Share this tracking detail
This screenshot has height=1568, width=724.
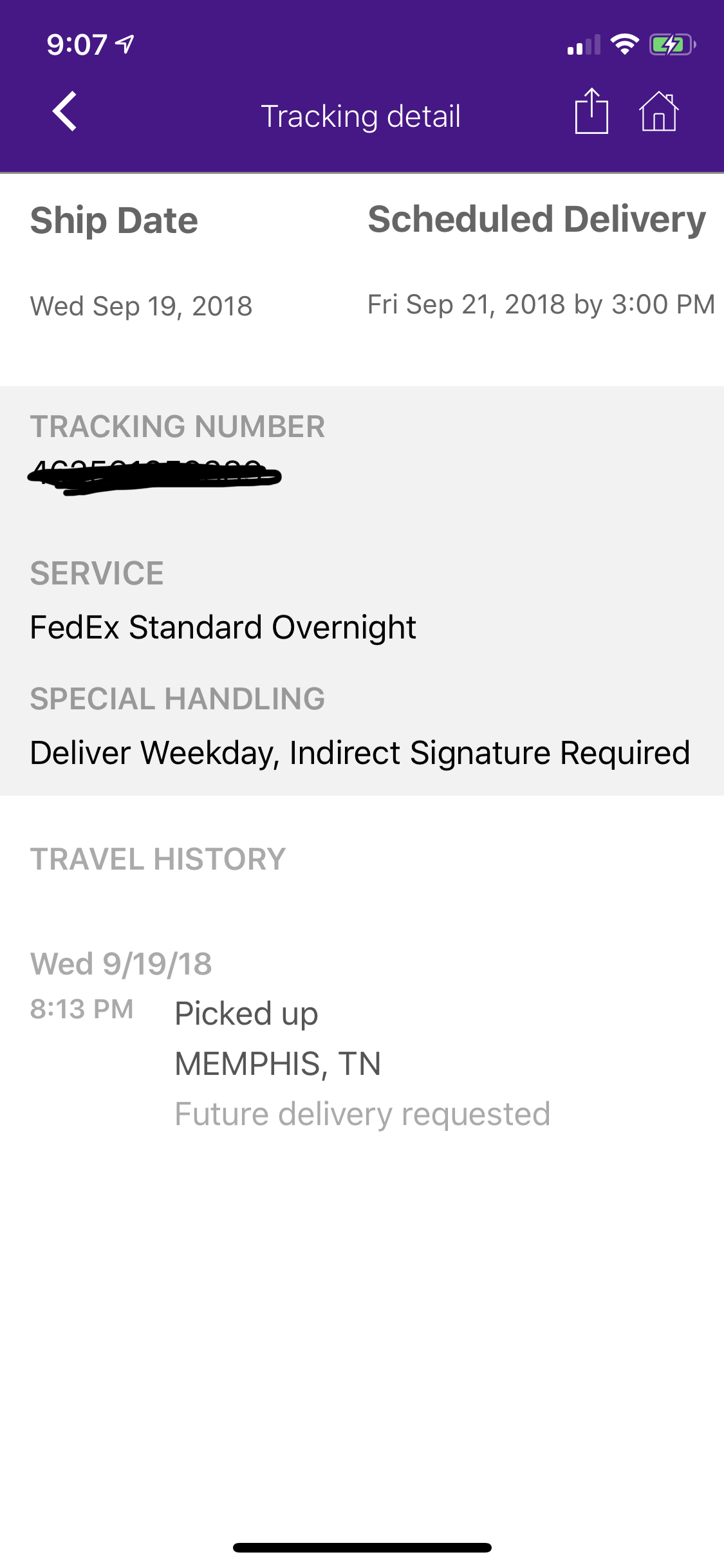click(x=591, y=111)
